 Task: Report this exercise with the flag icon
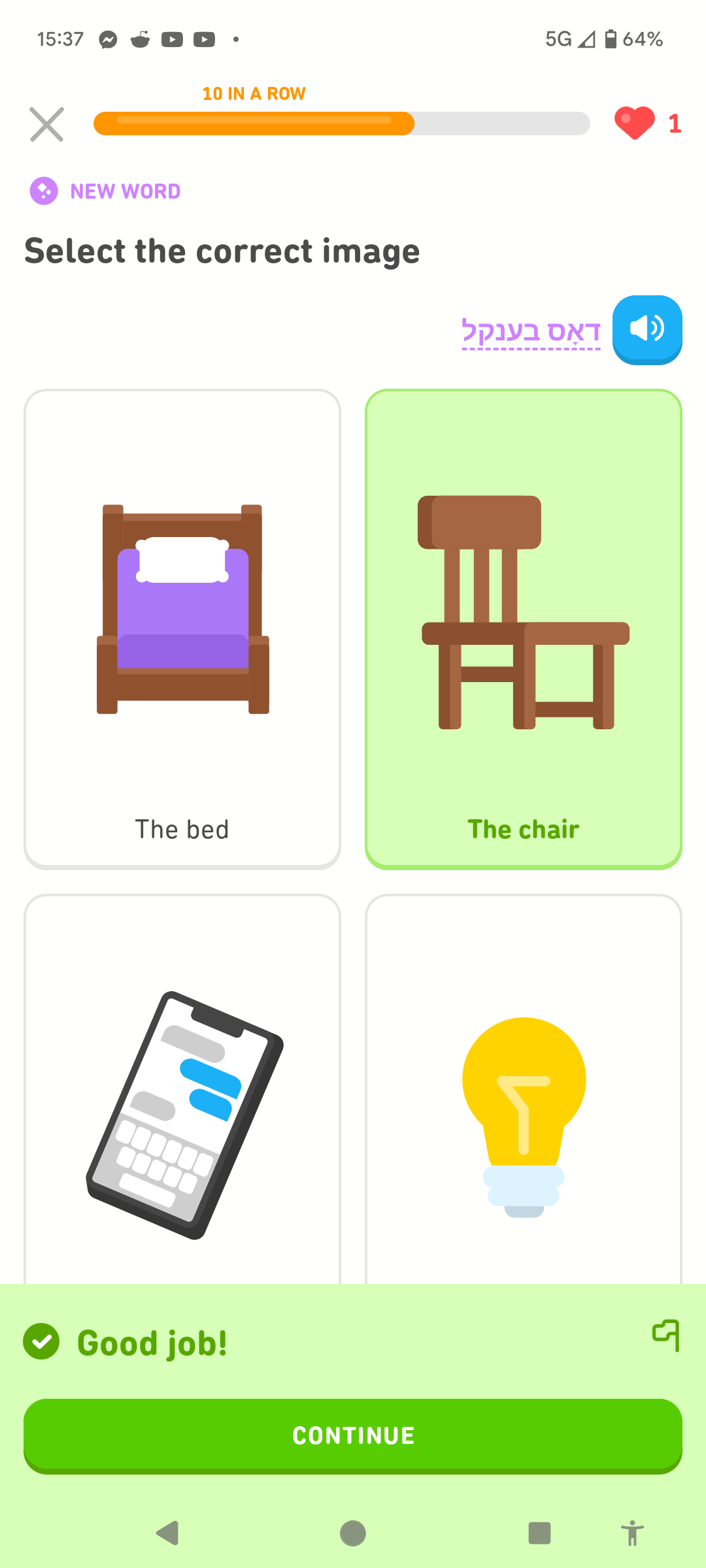point(666,1335)
